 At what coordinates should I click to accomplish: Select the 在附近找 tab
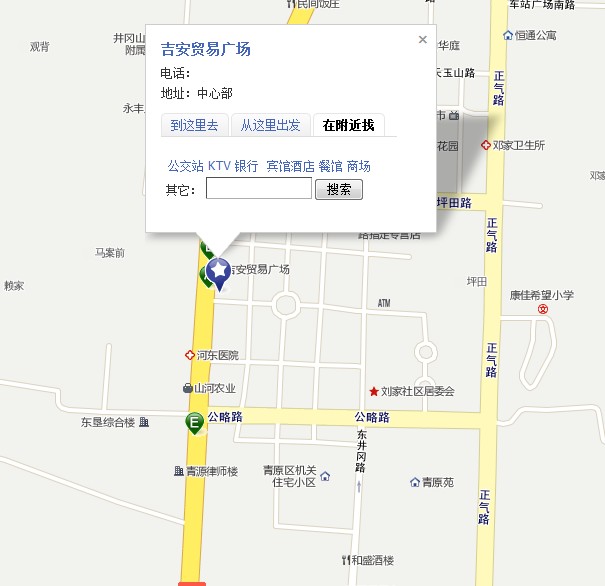click(x=348, y=125)
